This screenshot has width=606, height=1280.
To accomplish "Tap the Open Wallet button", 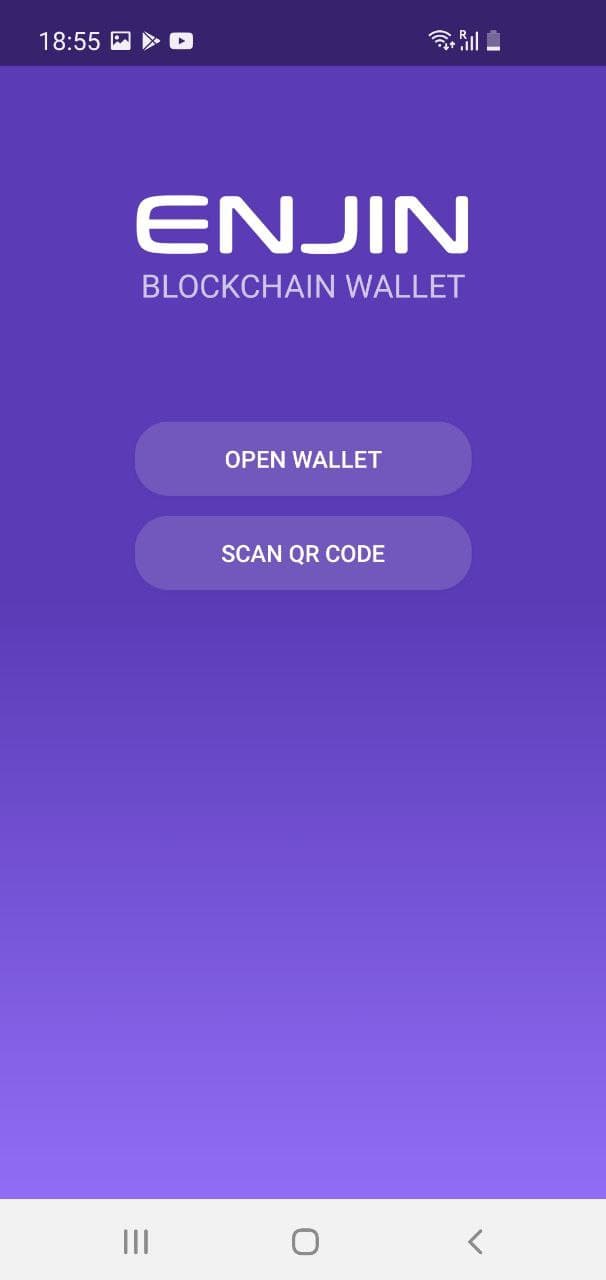I will [x=303, y=459].
